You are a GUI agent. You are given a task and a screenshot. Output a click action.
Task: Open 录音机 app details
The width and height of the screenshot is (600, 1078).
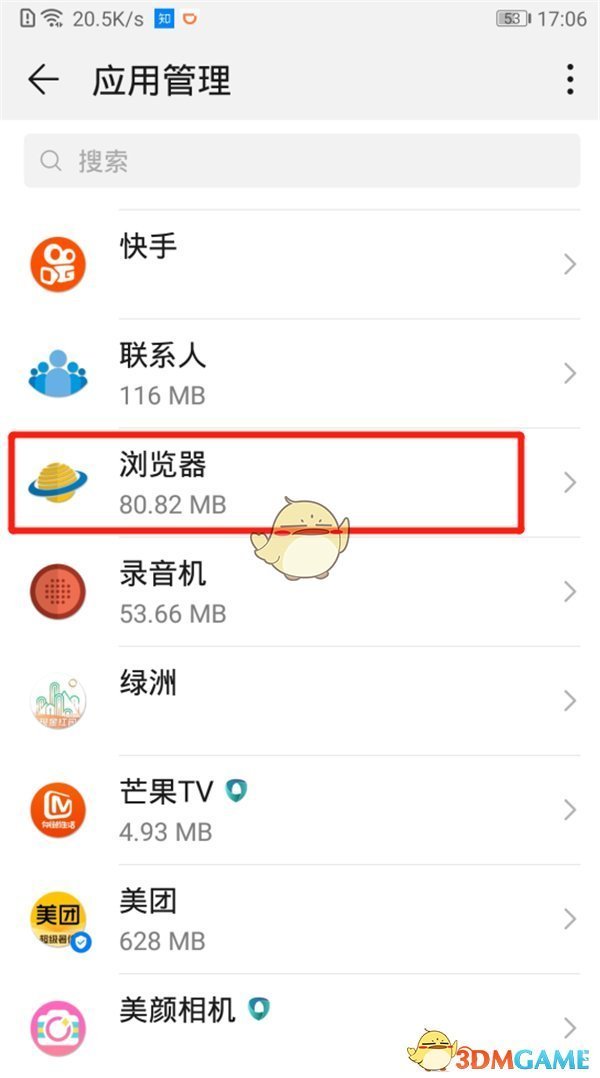(x=300, y=592)
